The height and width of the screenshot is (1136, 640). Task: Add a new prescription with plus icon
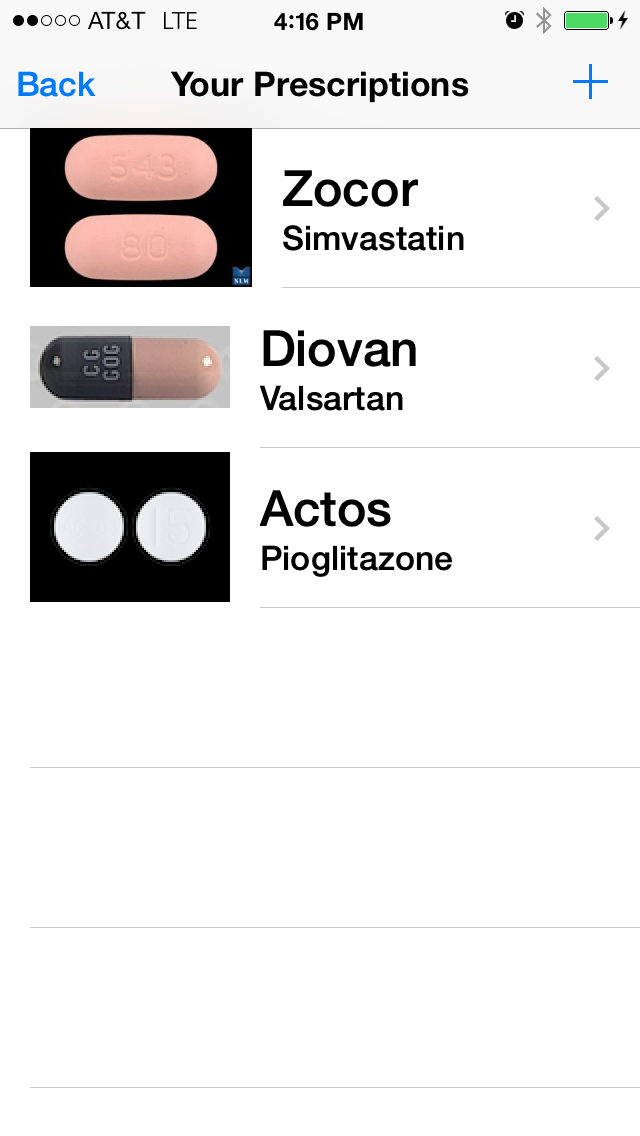(590, 83)
